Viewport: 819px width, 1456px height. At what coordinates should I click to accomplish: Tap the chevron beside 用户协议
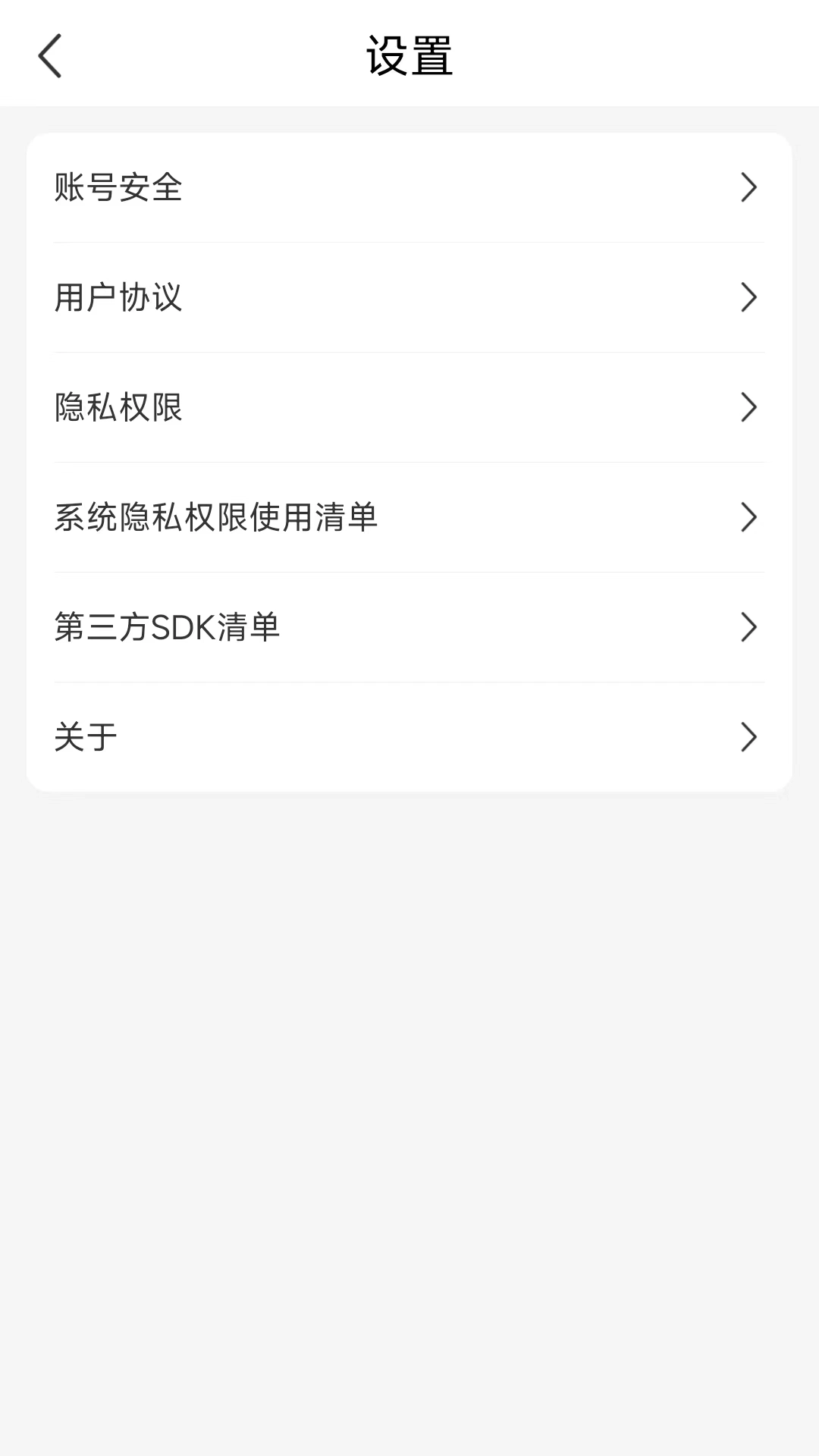click(749, 297)
